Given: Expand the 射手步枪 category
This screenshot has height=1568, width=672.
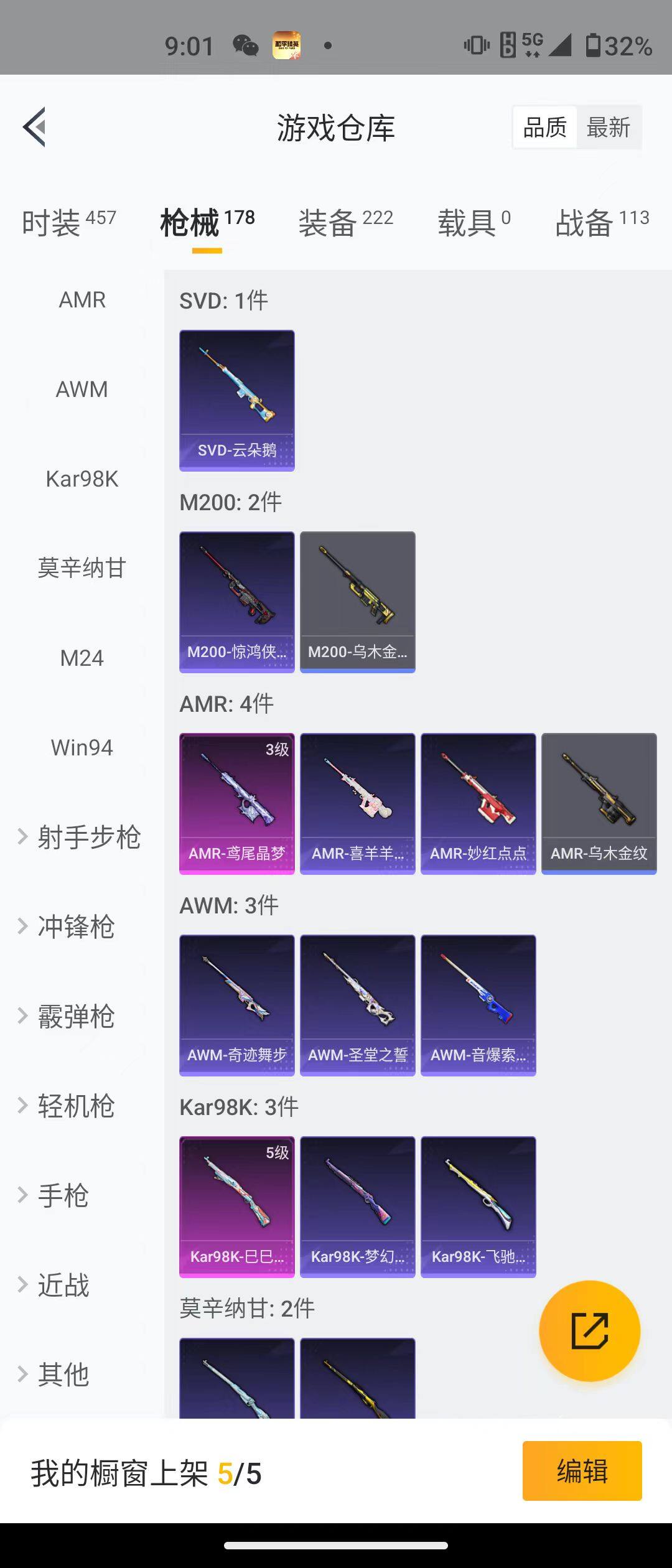Looking at the screenshot, I should coord(81,837).
